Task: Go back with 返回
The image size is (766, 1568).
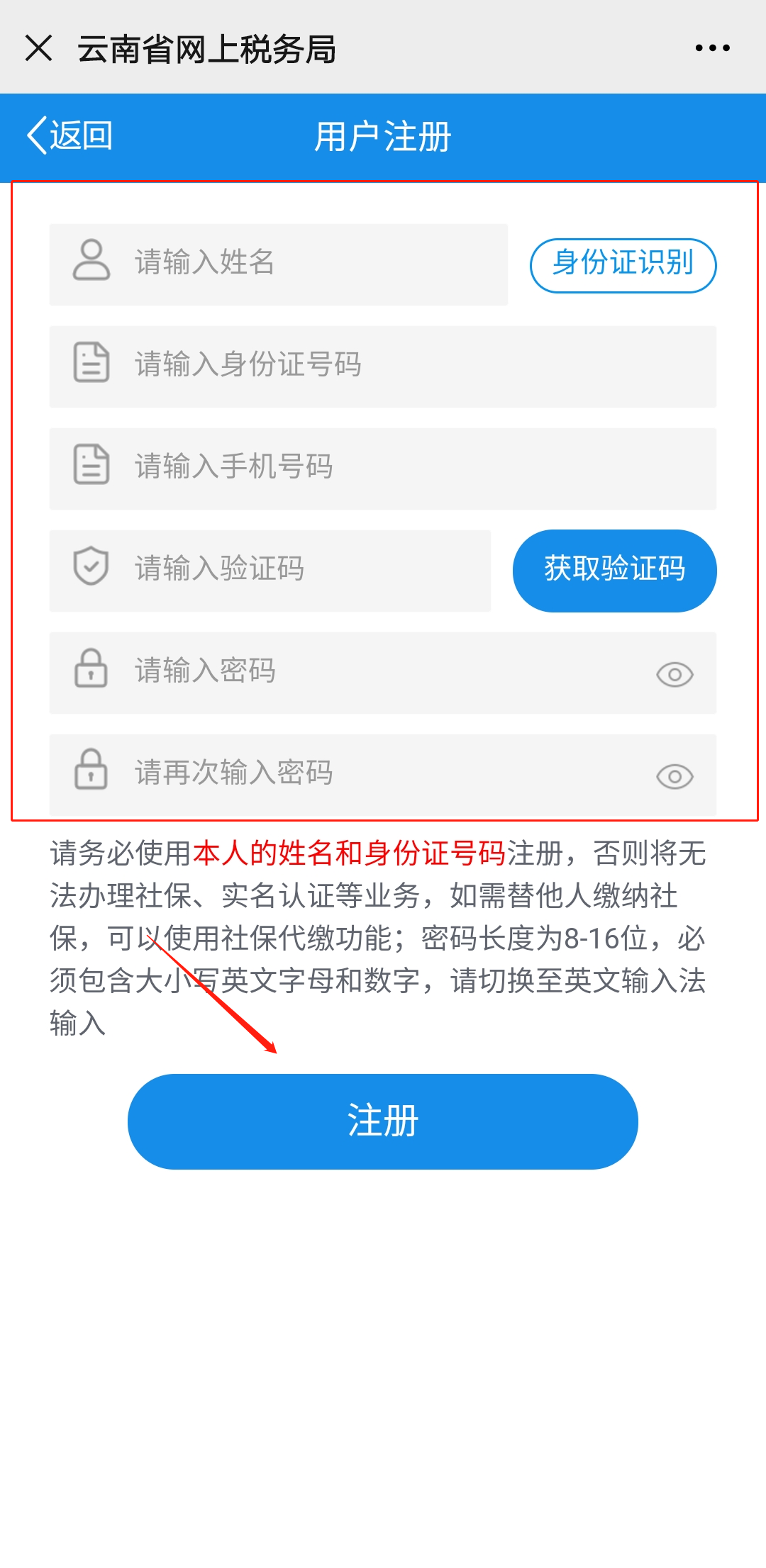Action: pyautogui.click(x=70, y=135)
